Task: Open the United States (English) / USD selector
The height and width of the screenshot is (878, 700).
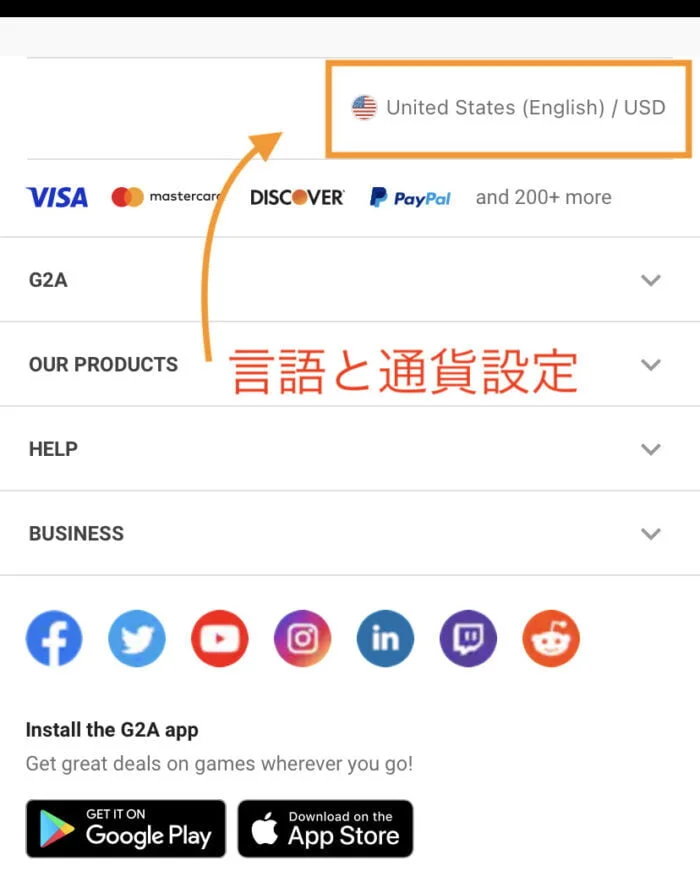Action: pyautogui.click(x=508, y=108)
